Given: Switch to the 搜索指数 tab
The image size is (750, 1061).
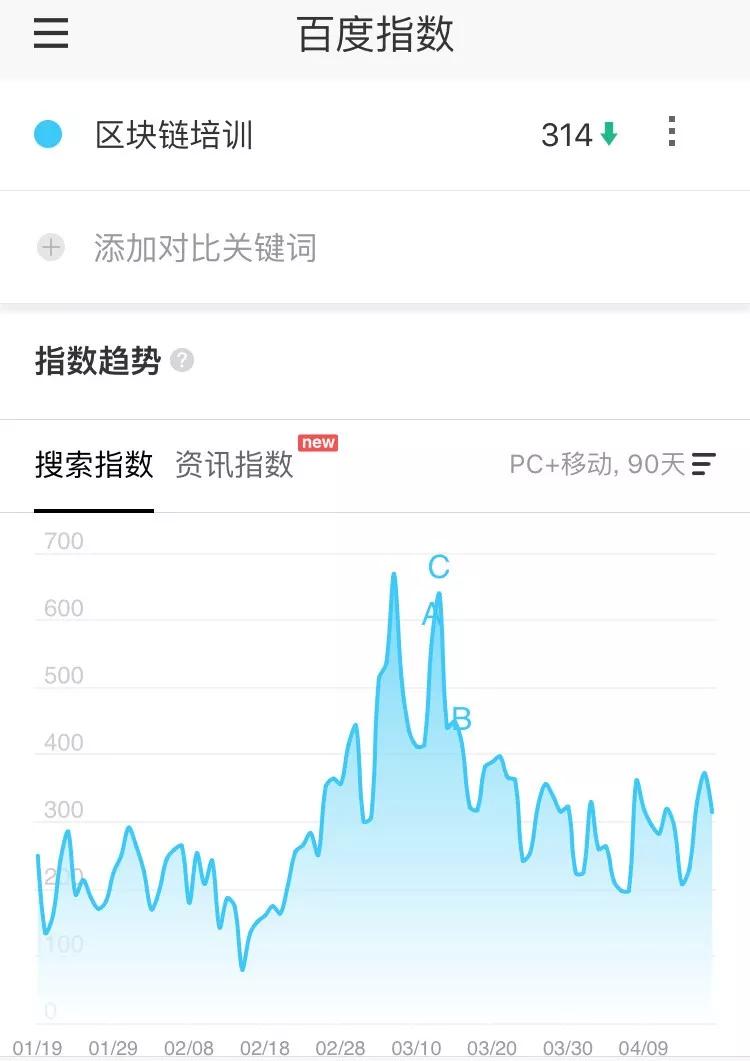Looking at the screenshot, I should point(94,465).
